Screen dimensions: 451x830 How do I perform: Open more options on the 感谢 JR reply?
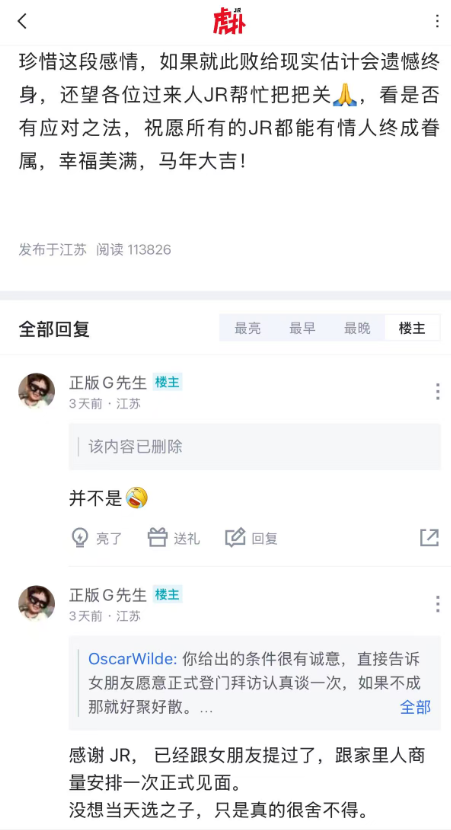pos(437,603)
